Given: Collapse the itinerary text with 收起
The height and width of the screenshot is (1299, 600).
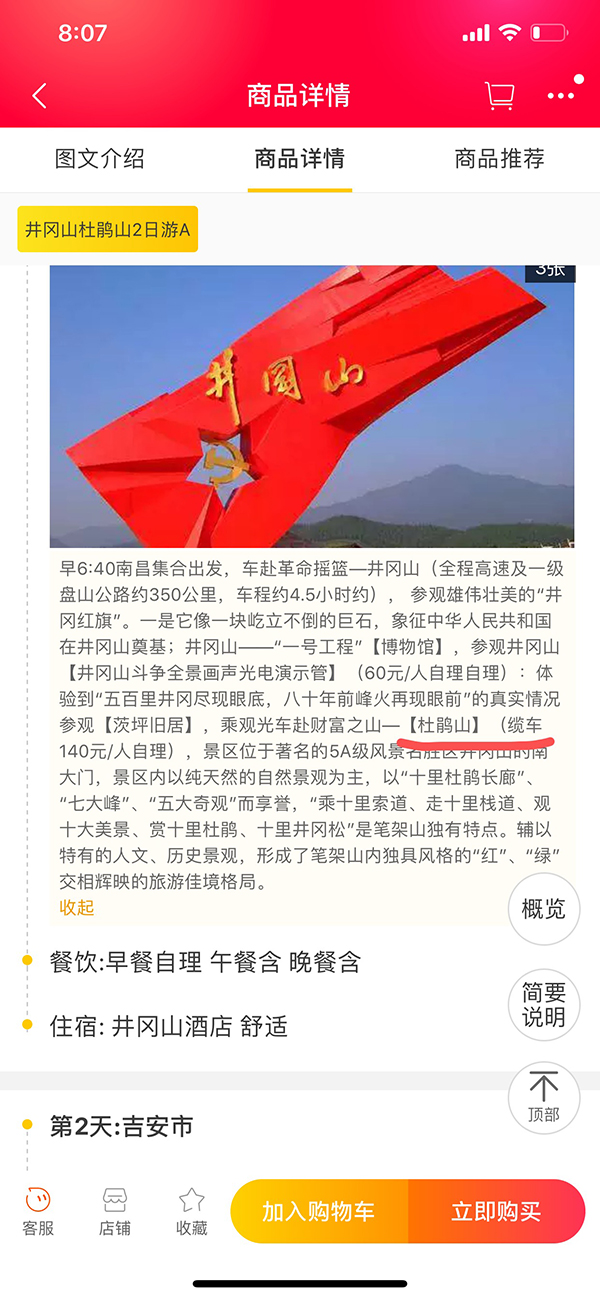Looking at the screenshot, I should (x=77, y=907).
